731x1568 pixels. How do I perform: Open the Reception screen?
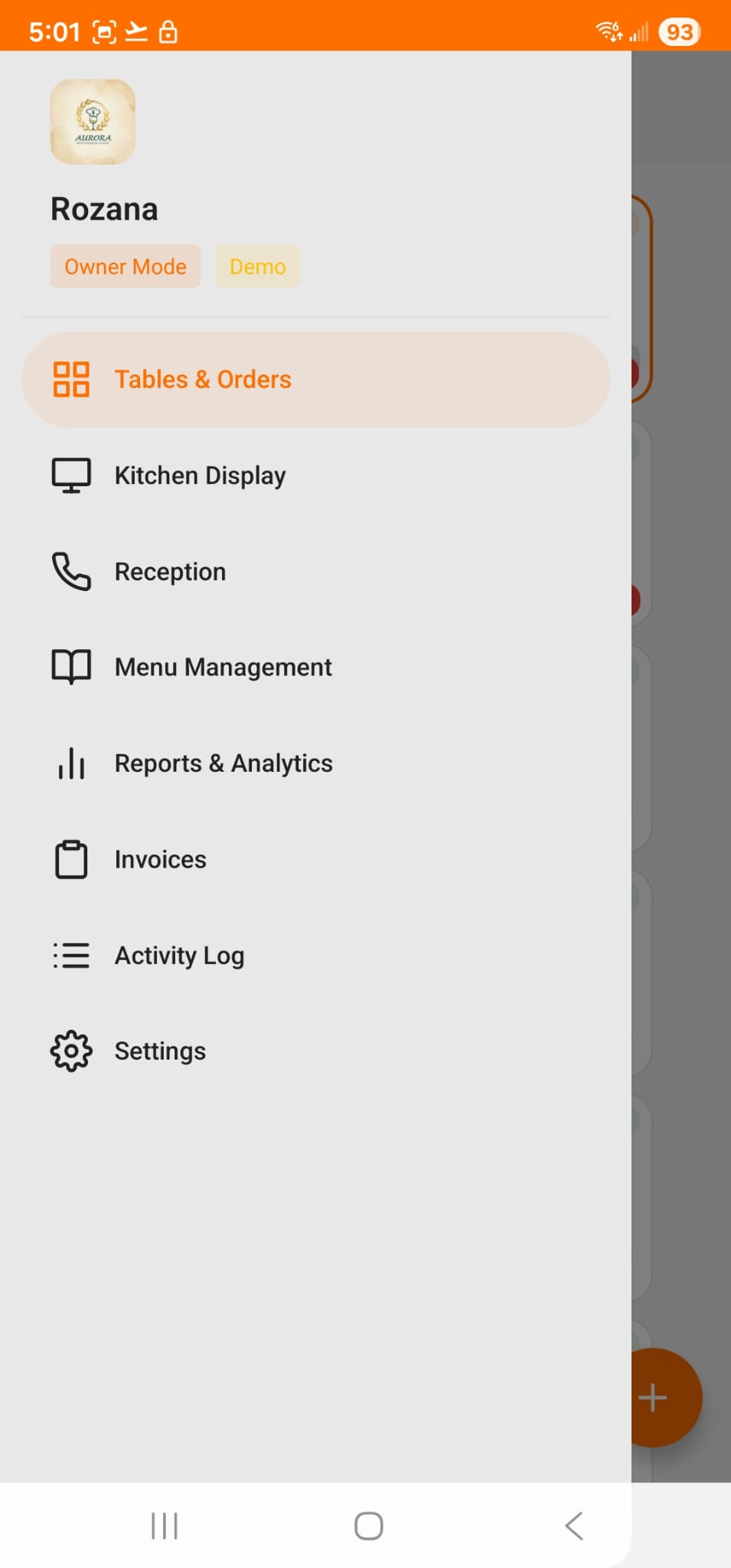(170, 572)
